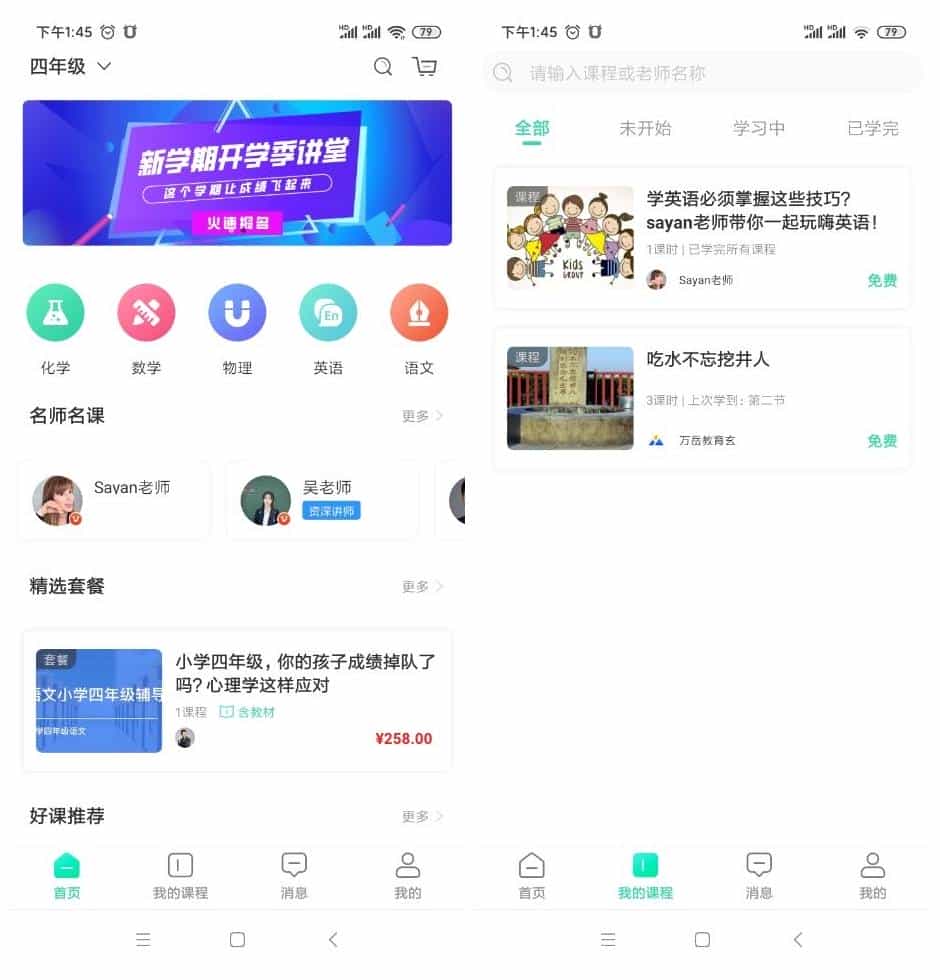Open the shopping cart

(425, 67)
